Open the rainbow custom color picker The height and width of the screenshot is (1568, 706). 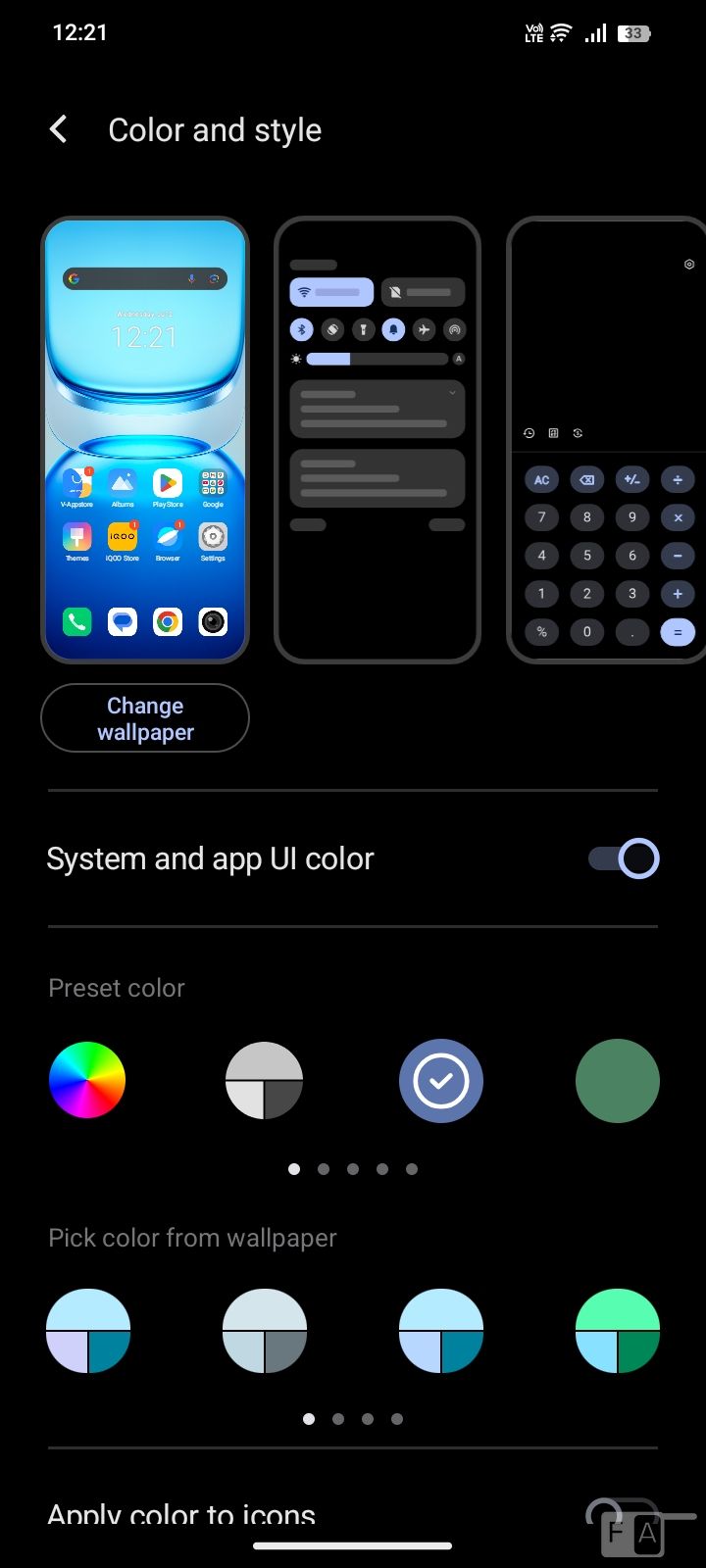click(x=87, y=1080)
